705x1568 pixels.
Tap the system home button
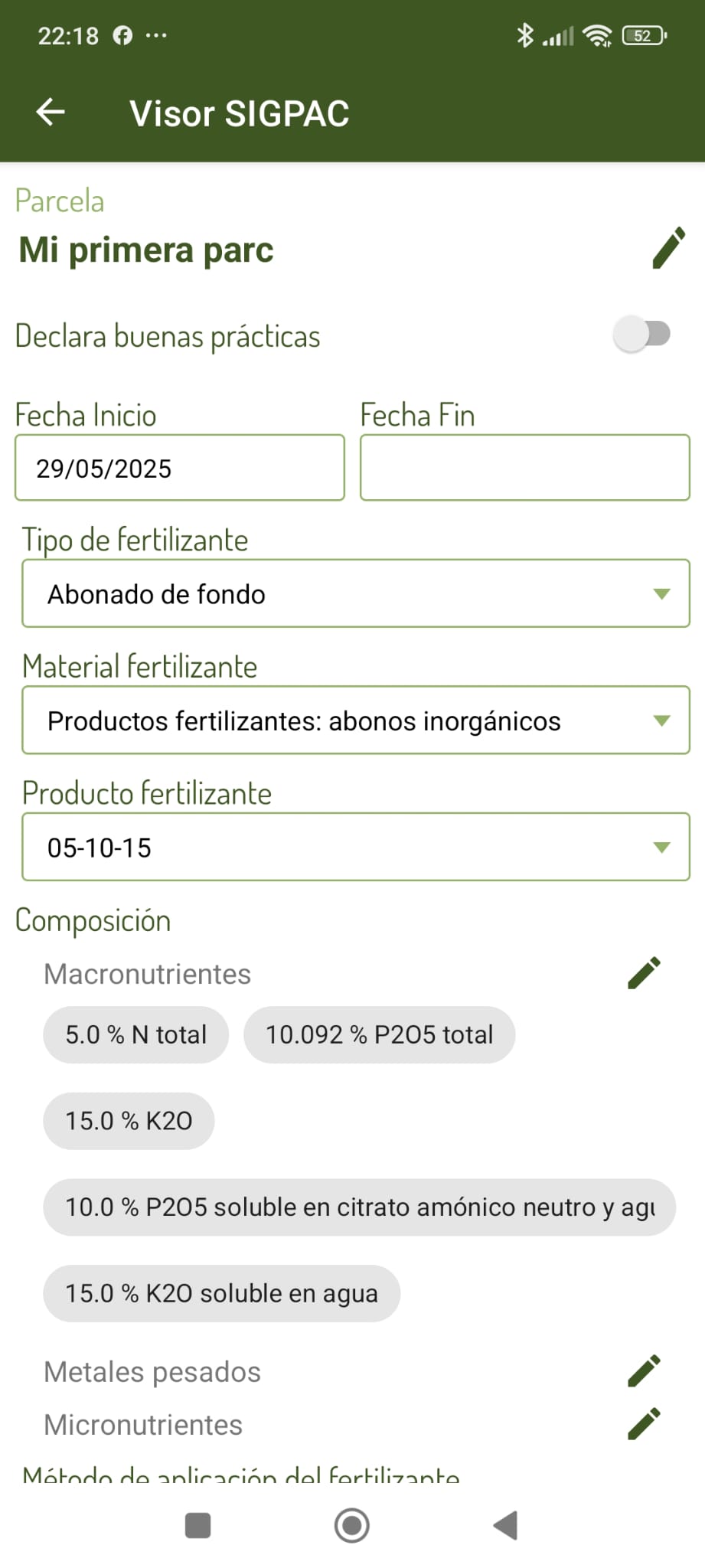pyautogui.click(x=352, y=1526)
